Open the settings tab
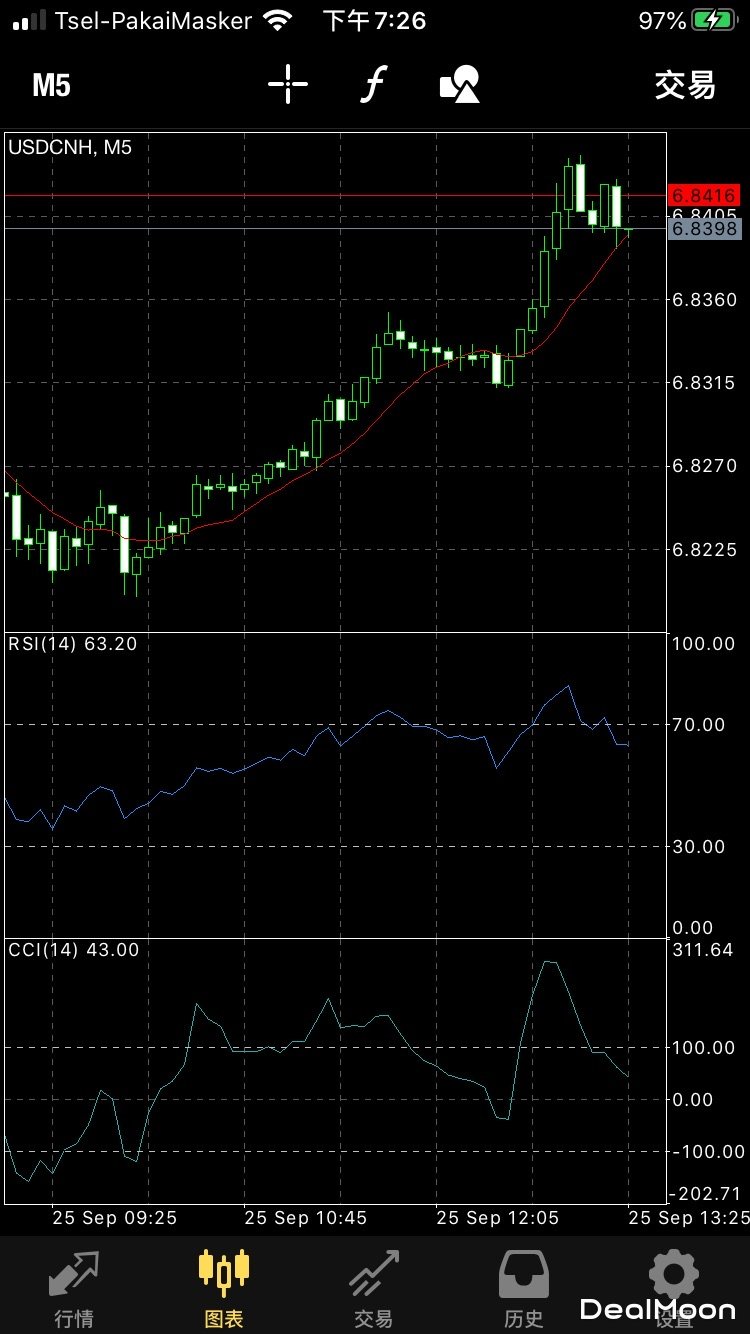Image resolution: width=750 pixels, height=1334 pixels. (x=673, y=1280)
